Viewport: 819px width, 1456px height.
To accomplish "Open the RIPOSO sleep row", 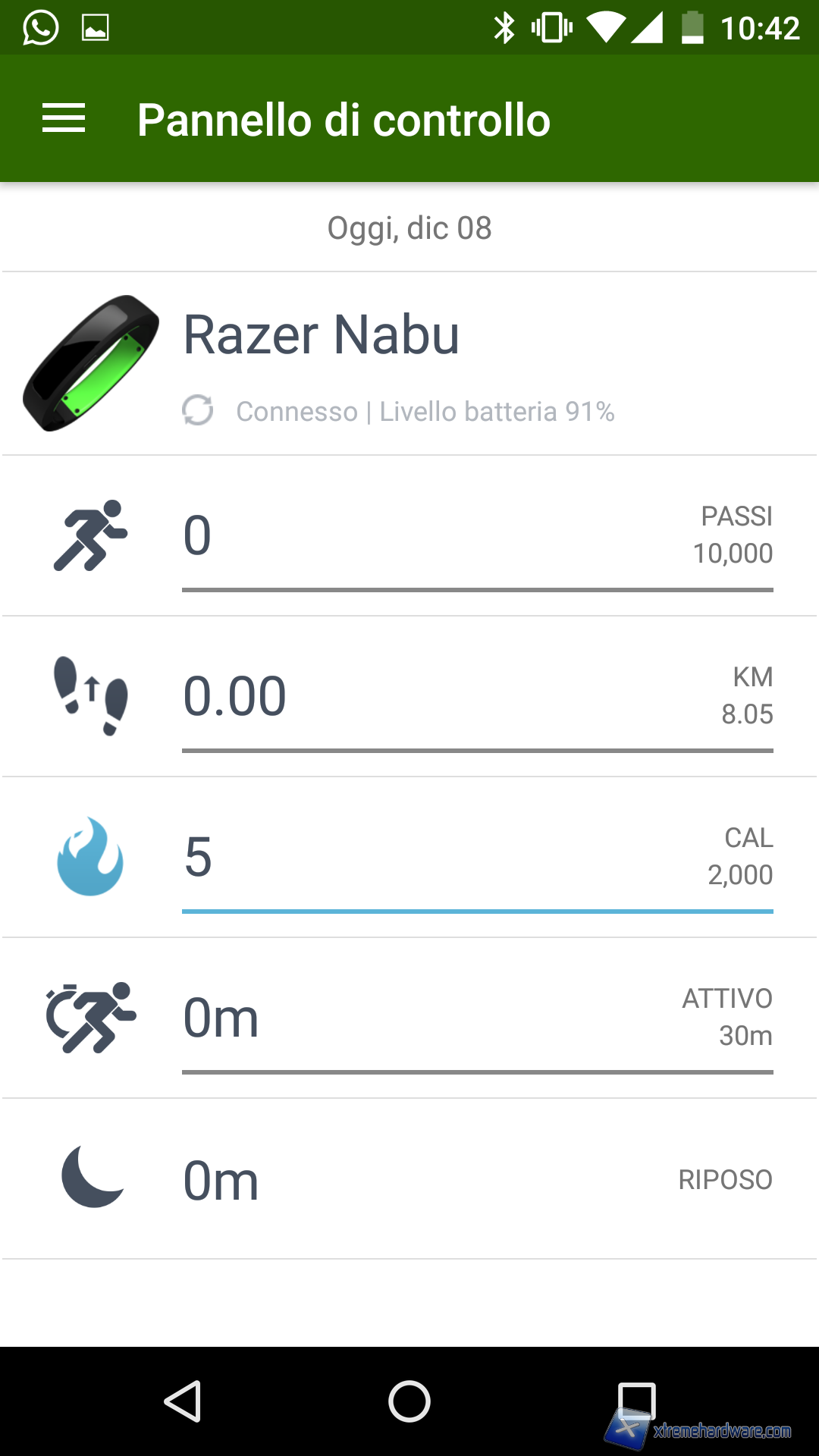I will (x=409, y=1180).
